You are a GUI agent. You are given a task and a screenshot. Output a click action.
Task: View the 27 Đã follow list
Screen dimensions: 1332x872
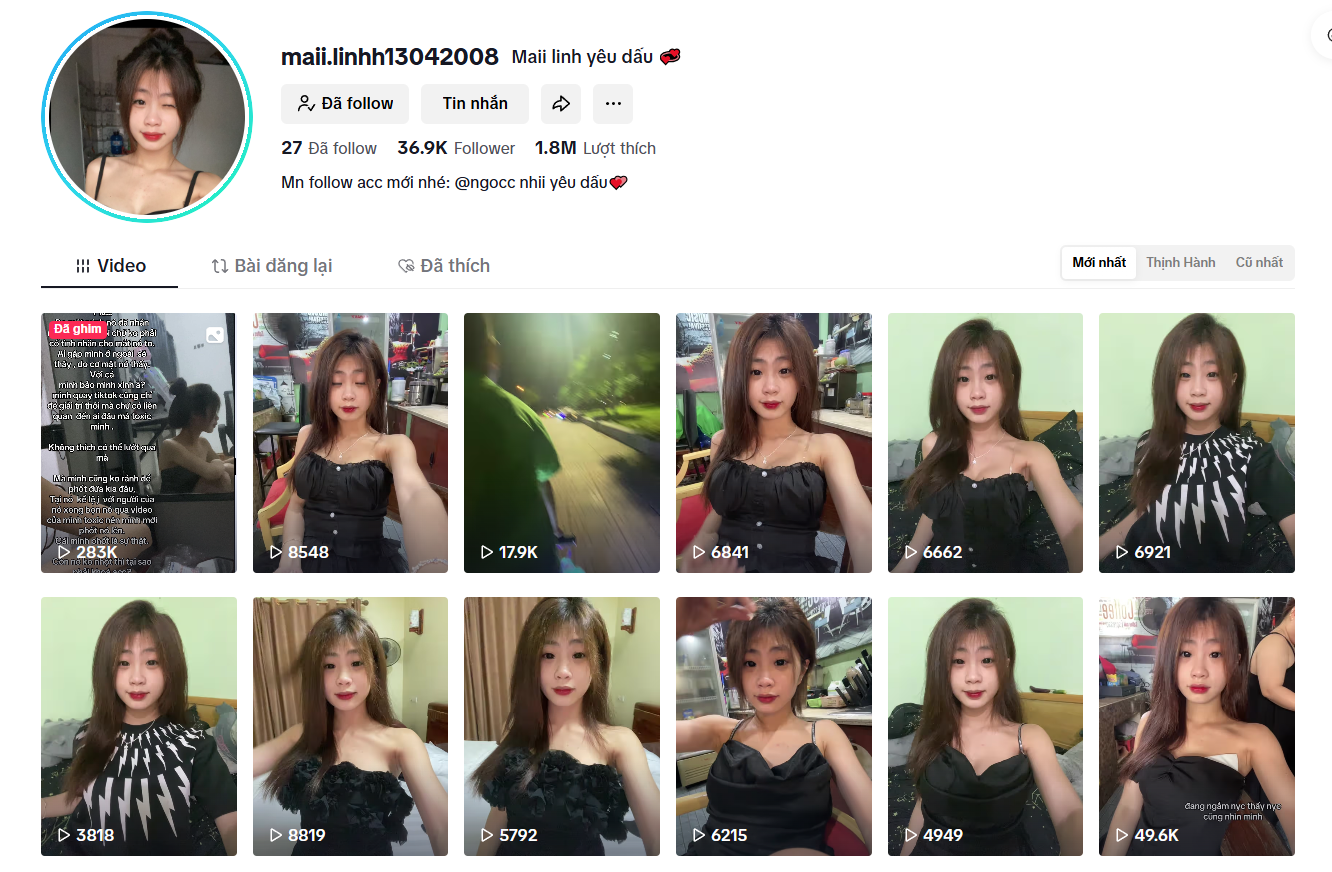329,148
